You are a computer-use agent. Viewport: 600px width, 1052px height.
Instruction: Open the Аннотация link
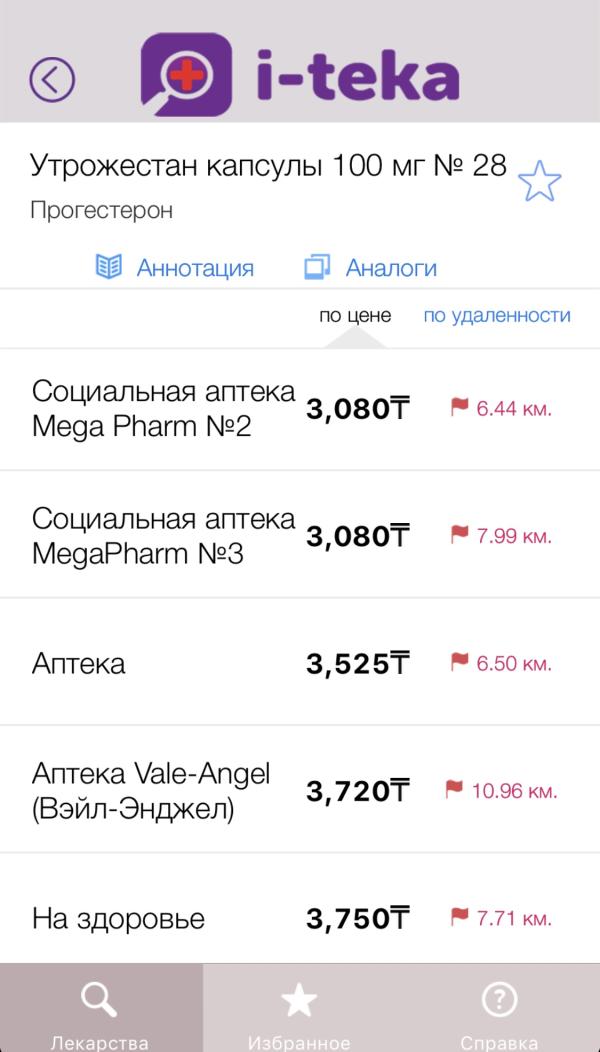click(x=175, y=268)
